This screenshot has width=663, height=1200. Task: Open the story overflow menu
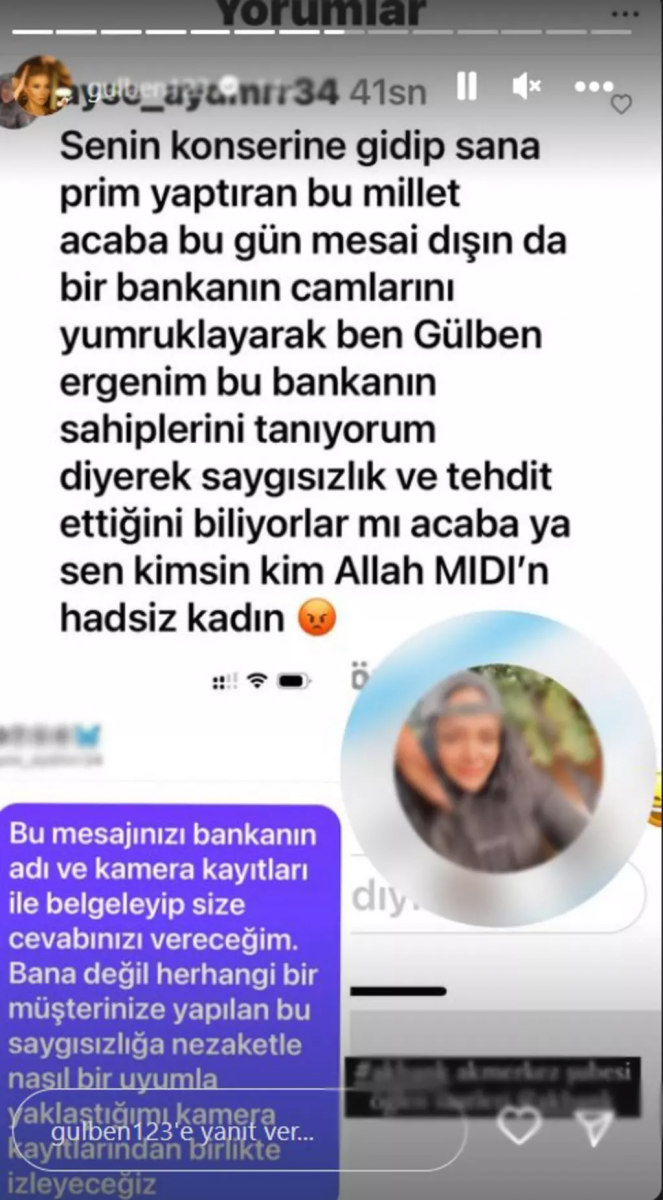click(x=593, y=87)
